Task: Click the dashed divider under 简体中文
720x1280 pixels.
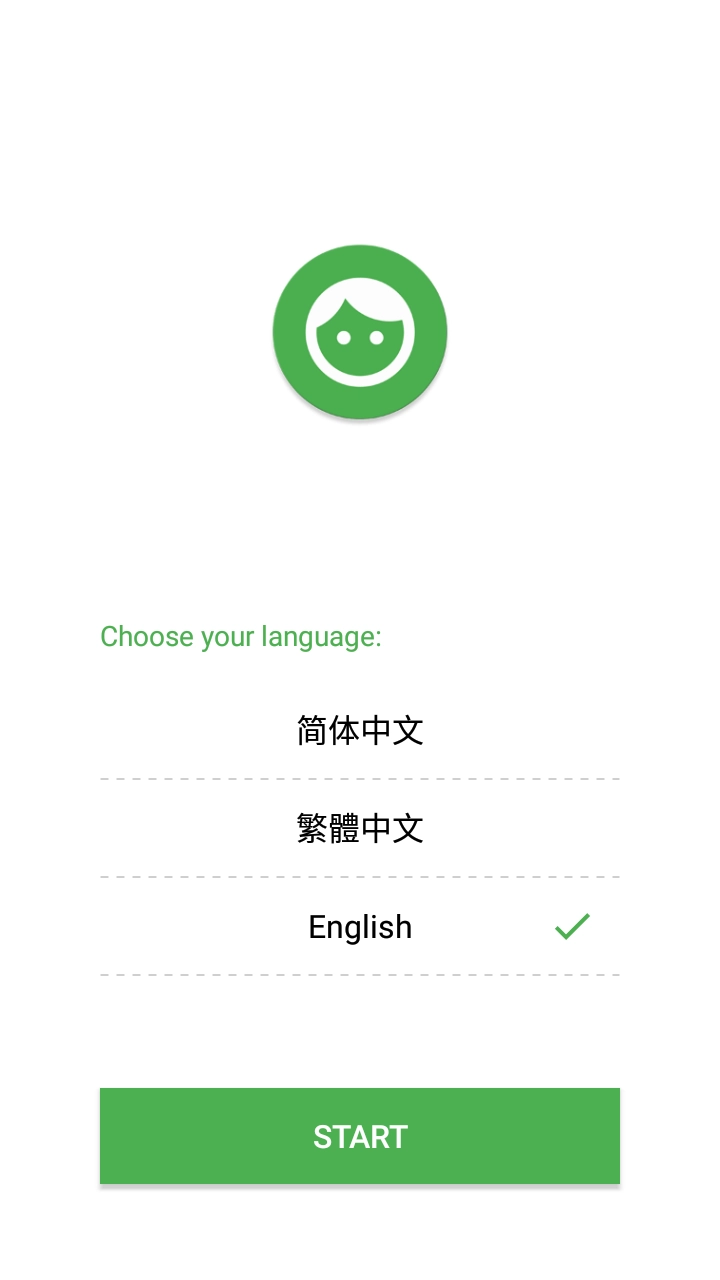Action: (360, 778)
